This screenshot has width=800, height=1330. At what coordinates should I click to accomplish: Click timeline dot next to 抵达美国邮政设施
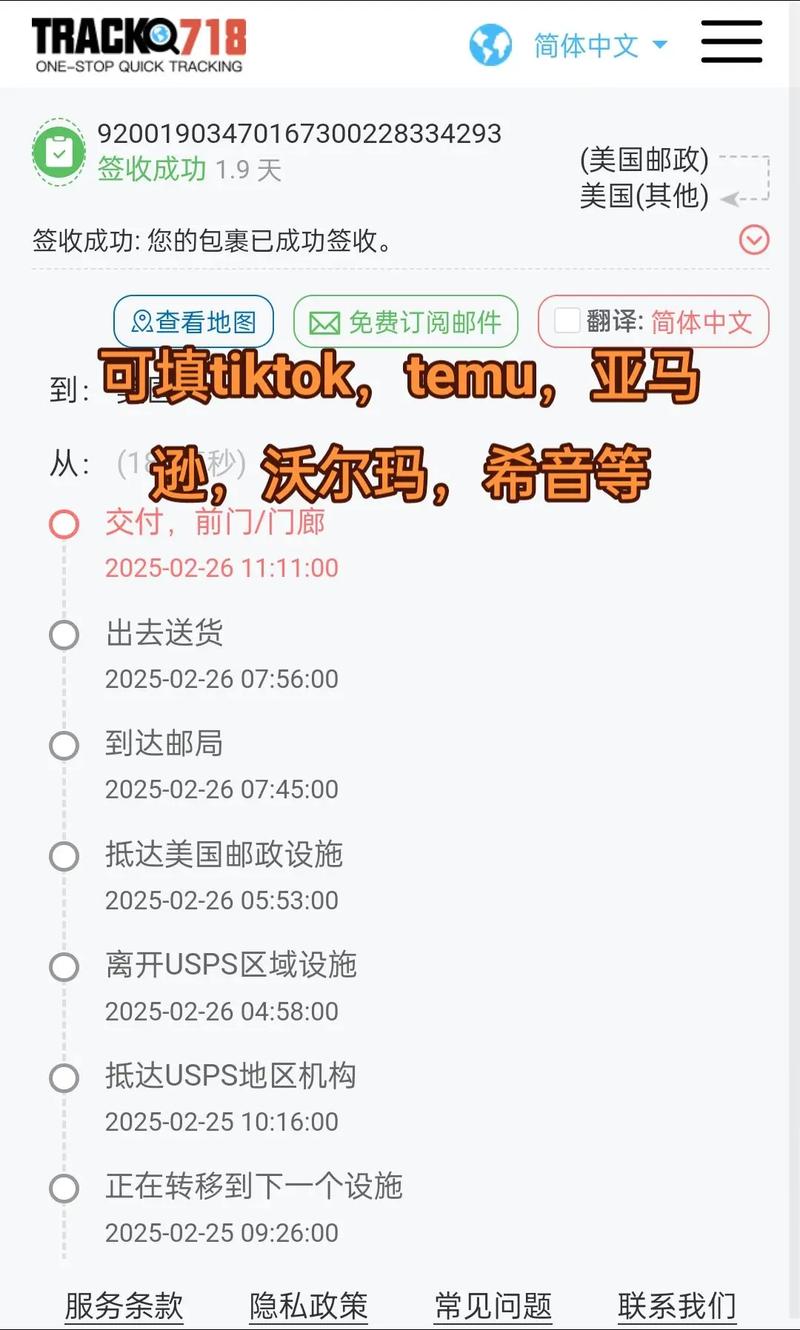click(x=63, y=856)
